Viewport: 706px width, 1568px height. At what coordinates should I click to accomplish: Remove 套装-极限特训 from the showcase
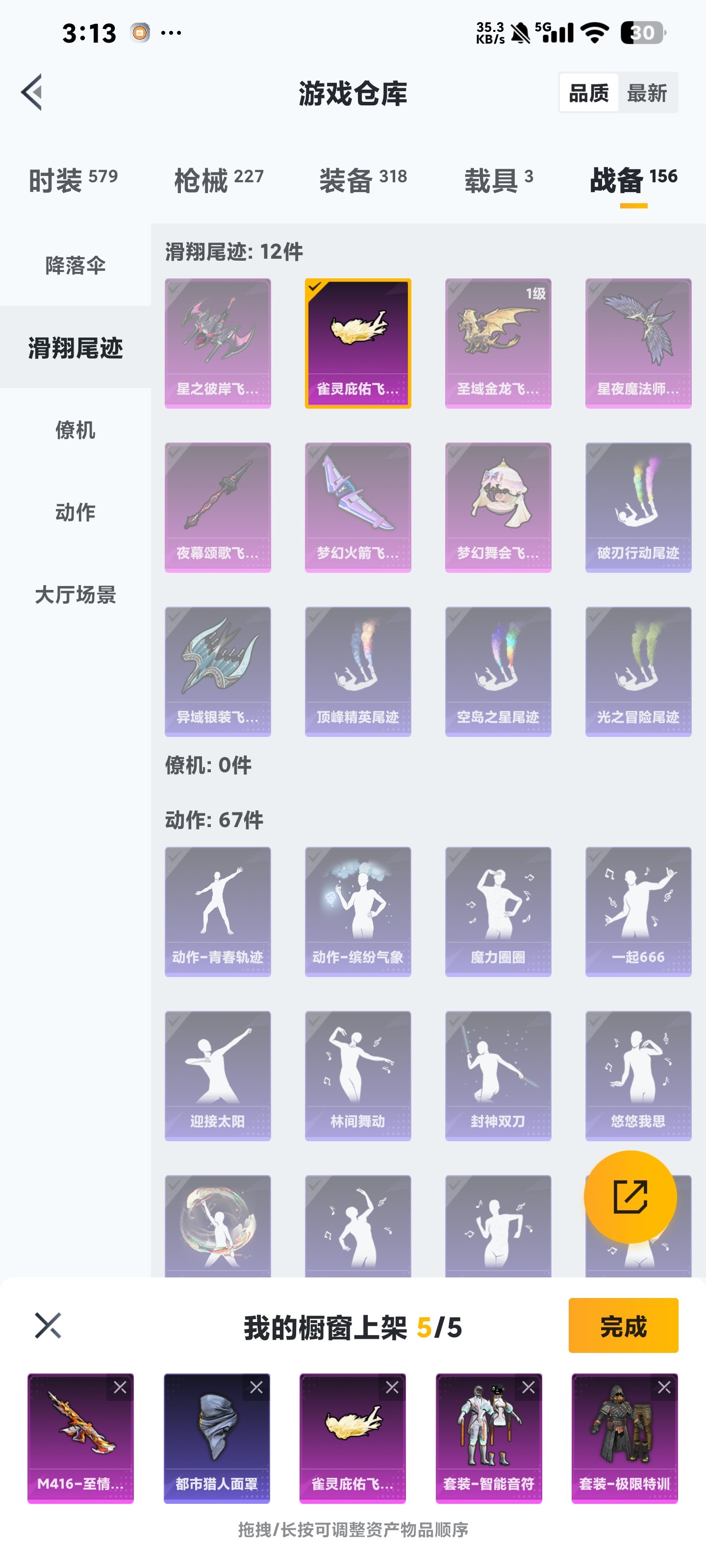coord(664,1387)
